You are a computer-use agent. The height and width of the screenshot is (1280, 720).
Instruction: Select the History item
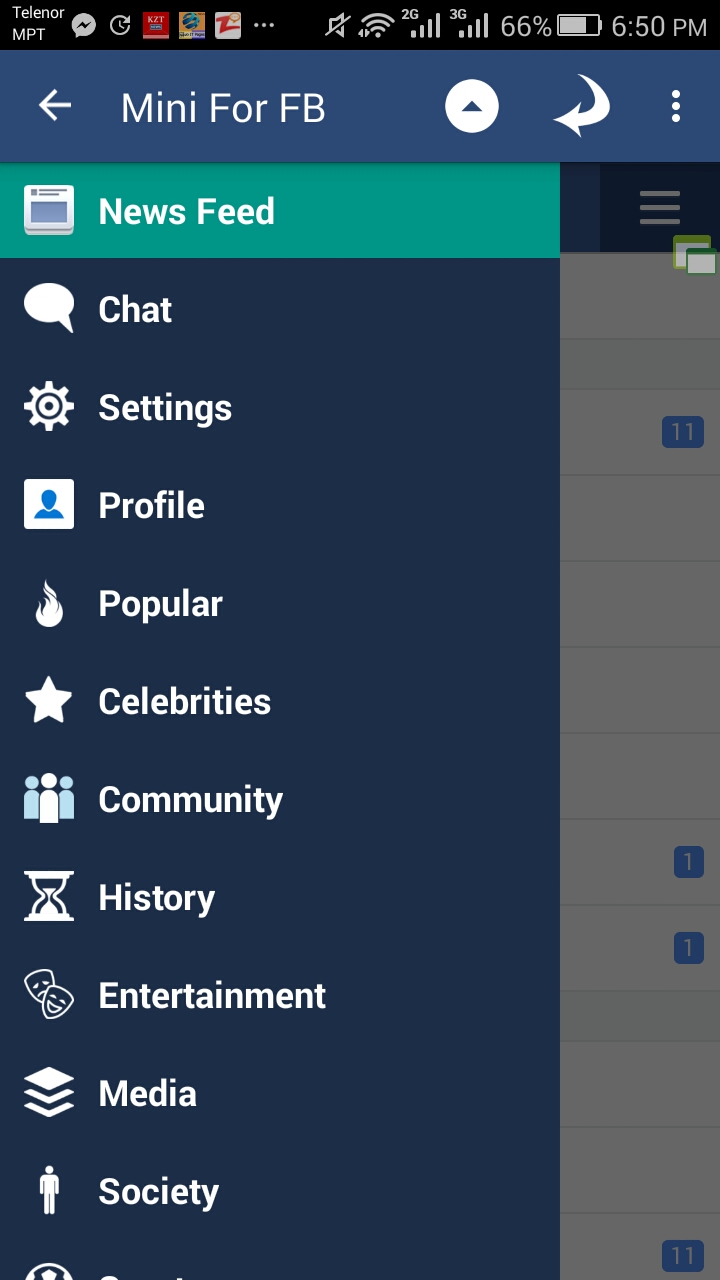click(x=280, y=897)
